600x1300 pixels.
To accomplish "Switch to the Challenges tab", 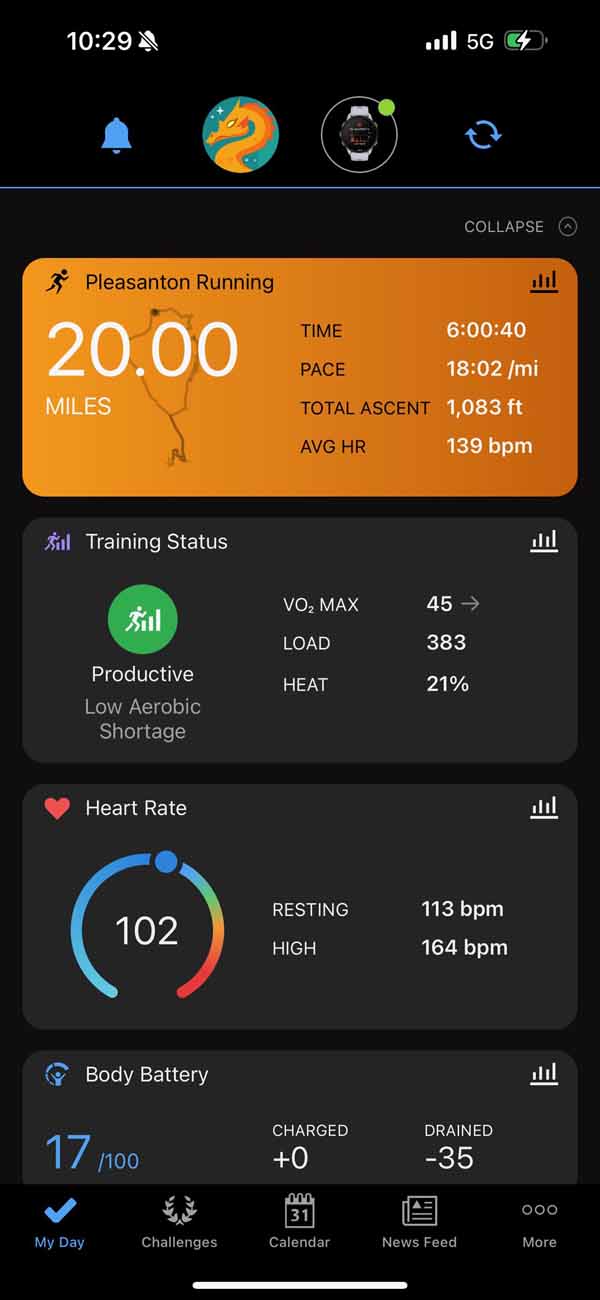I will coord(179,1222).
